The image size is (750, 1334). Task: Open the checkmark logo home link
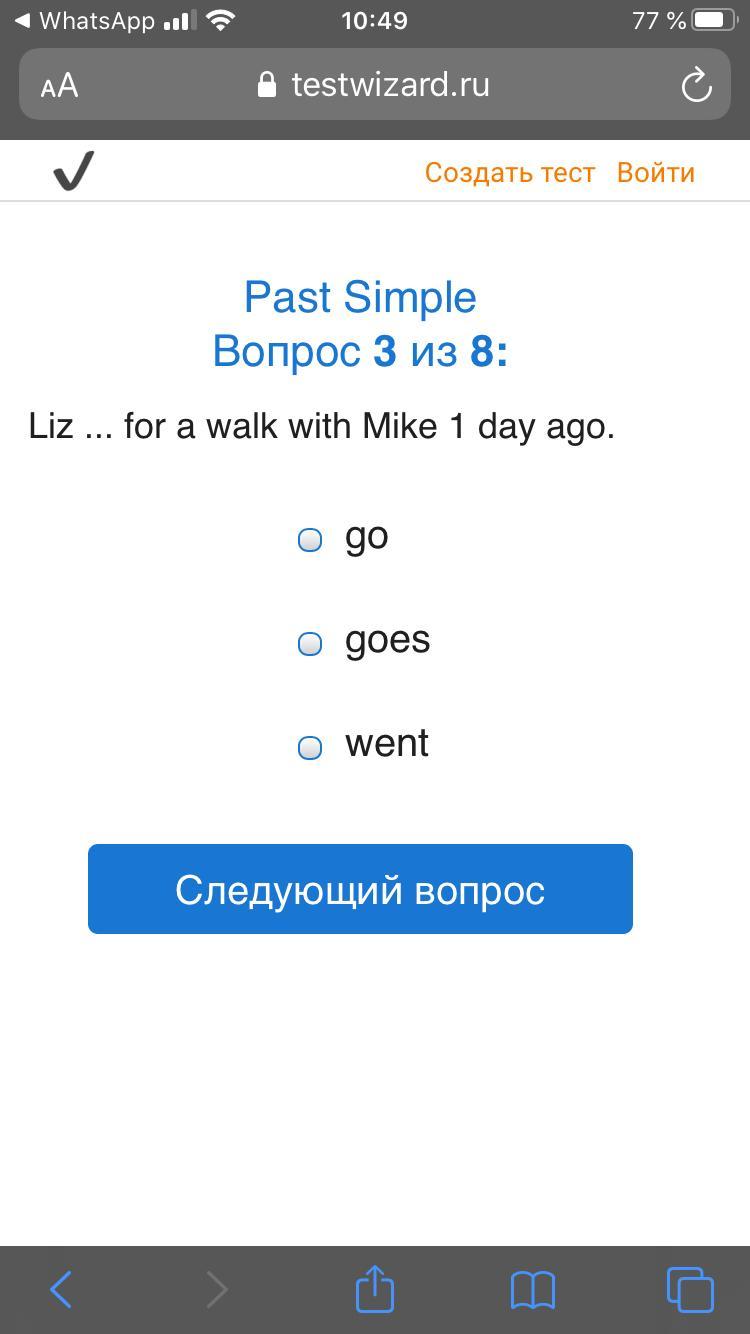pos(74,171)
